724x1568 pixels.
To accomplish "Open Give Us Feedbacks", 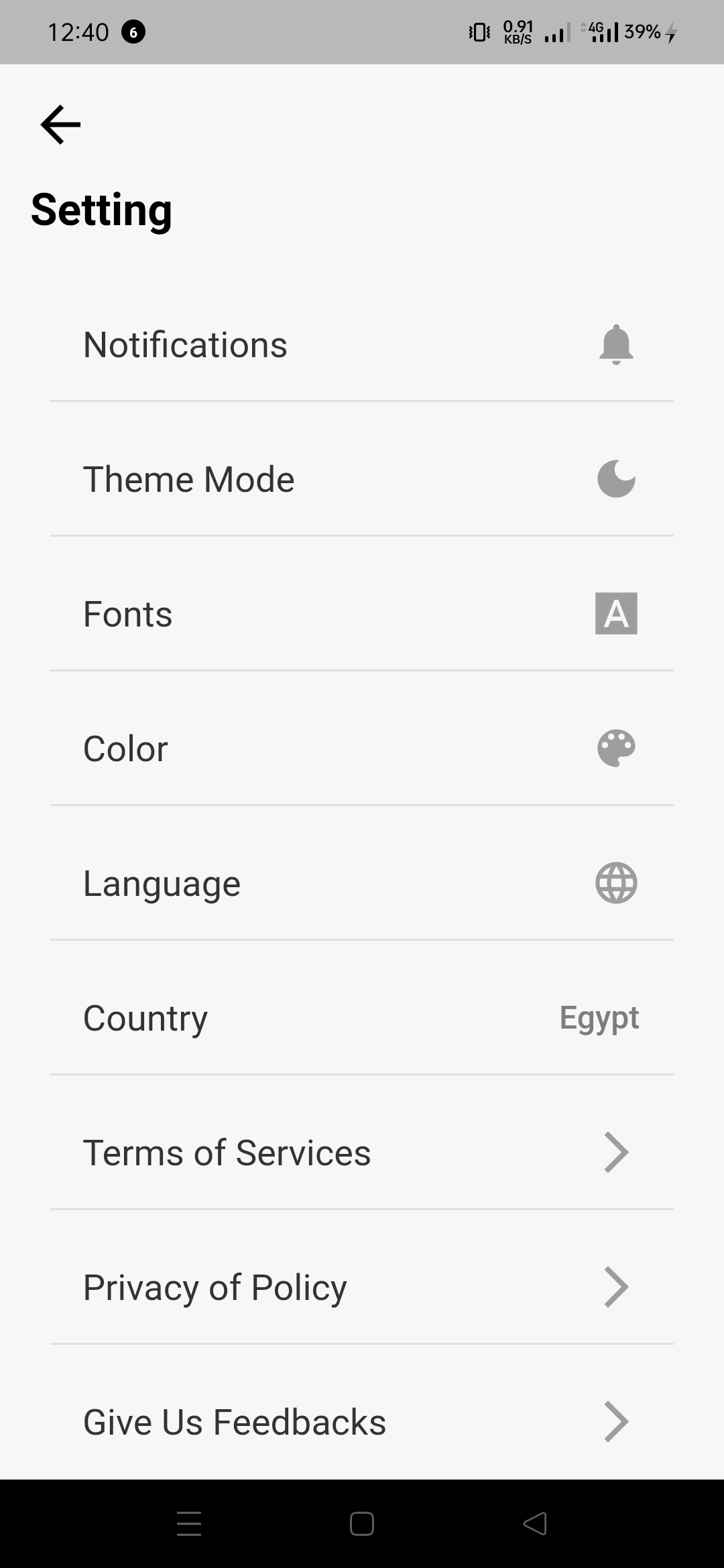I will click(x=362, y=1422).
